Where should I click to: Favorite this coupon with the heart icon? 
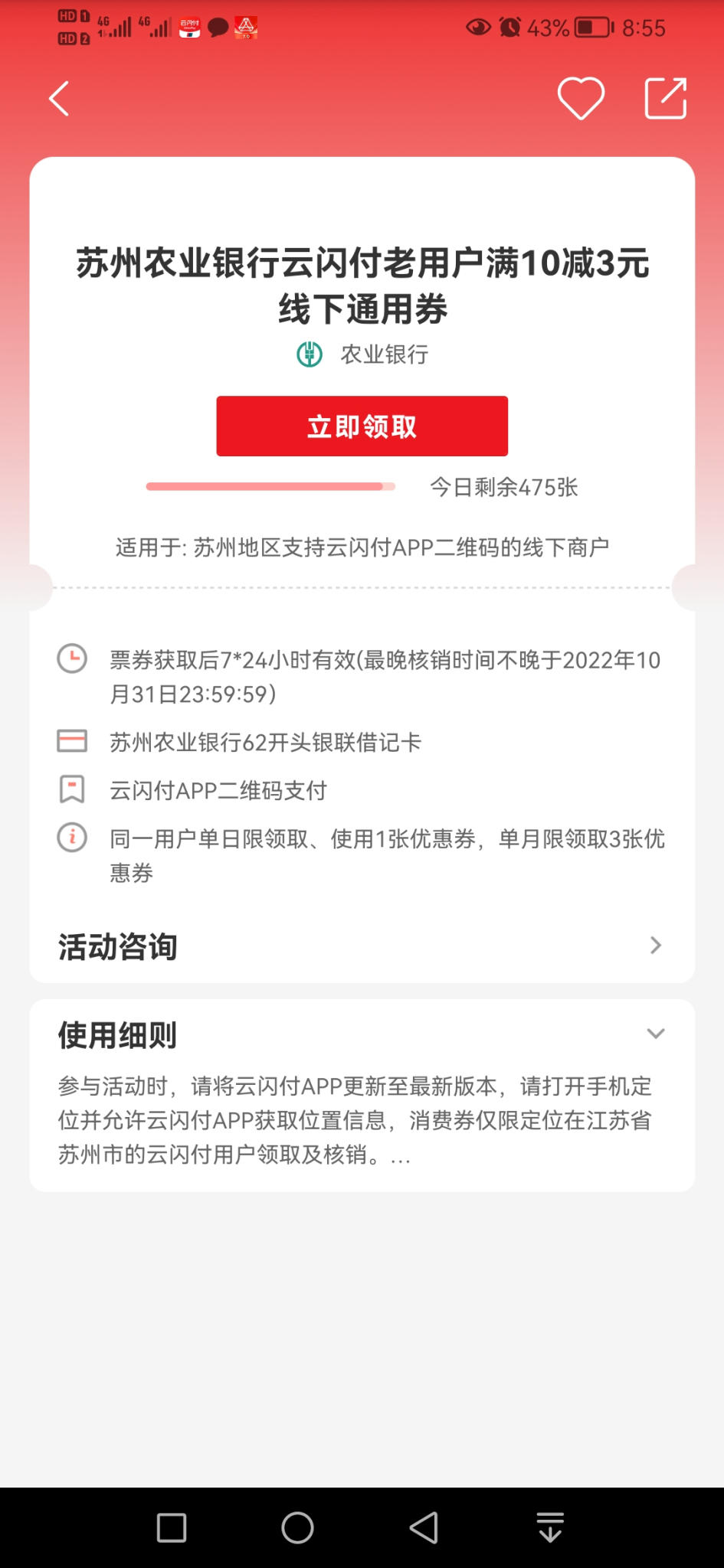coord(581,99)
